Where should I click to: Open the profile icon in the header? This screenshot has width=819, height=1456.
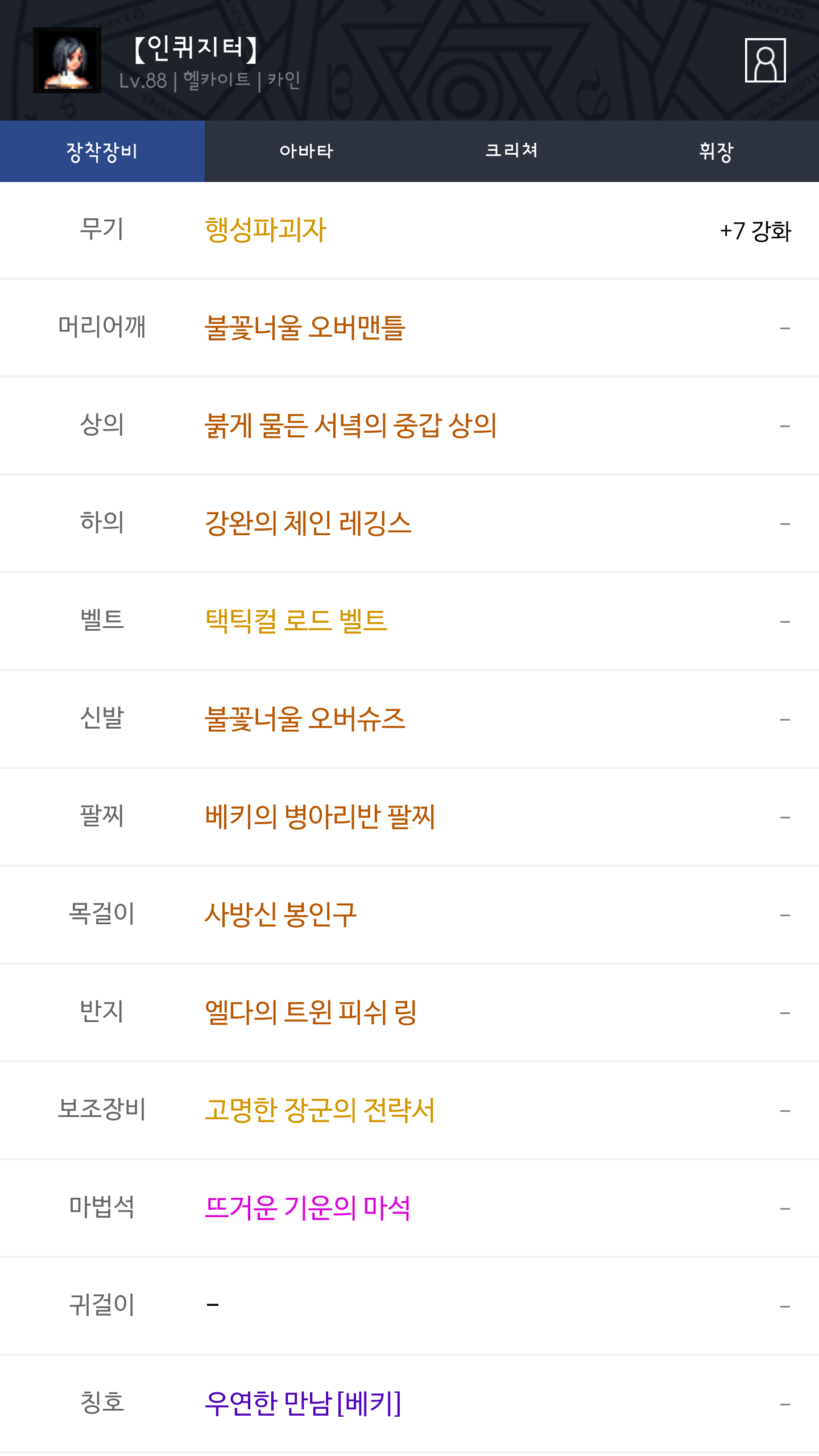point(765,60)
